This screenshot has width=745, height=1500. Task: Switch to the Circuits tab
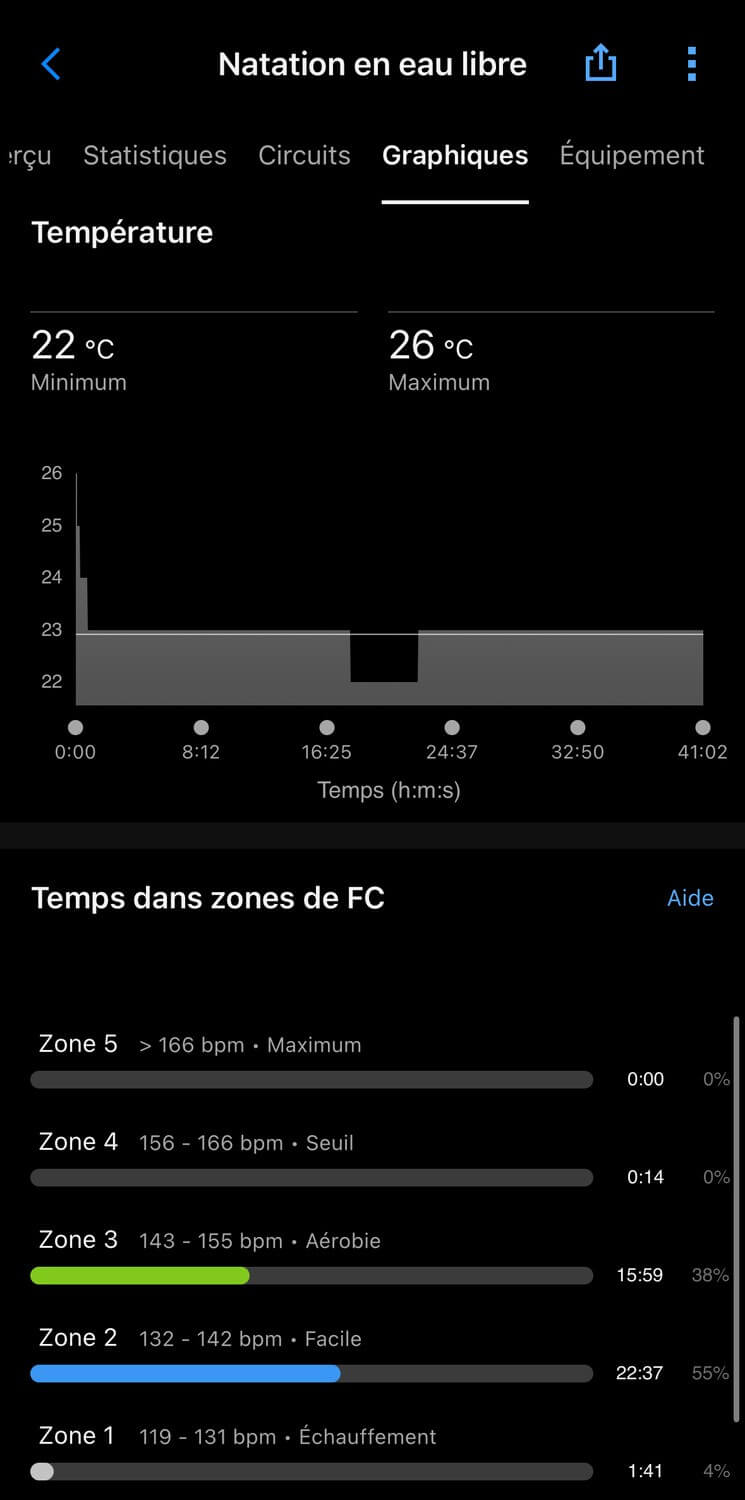point(304,155)
